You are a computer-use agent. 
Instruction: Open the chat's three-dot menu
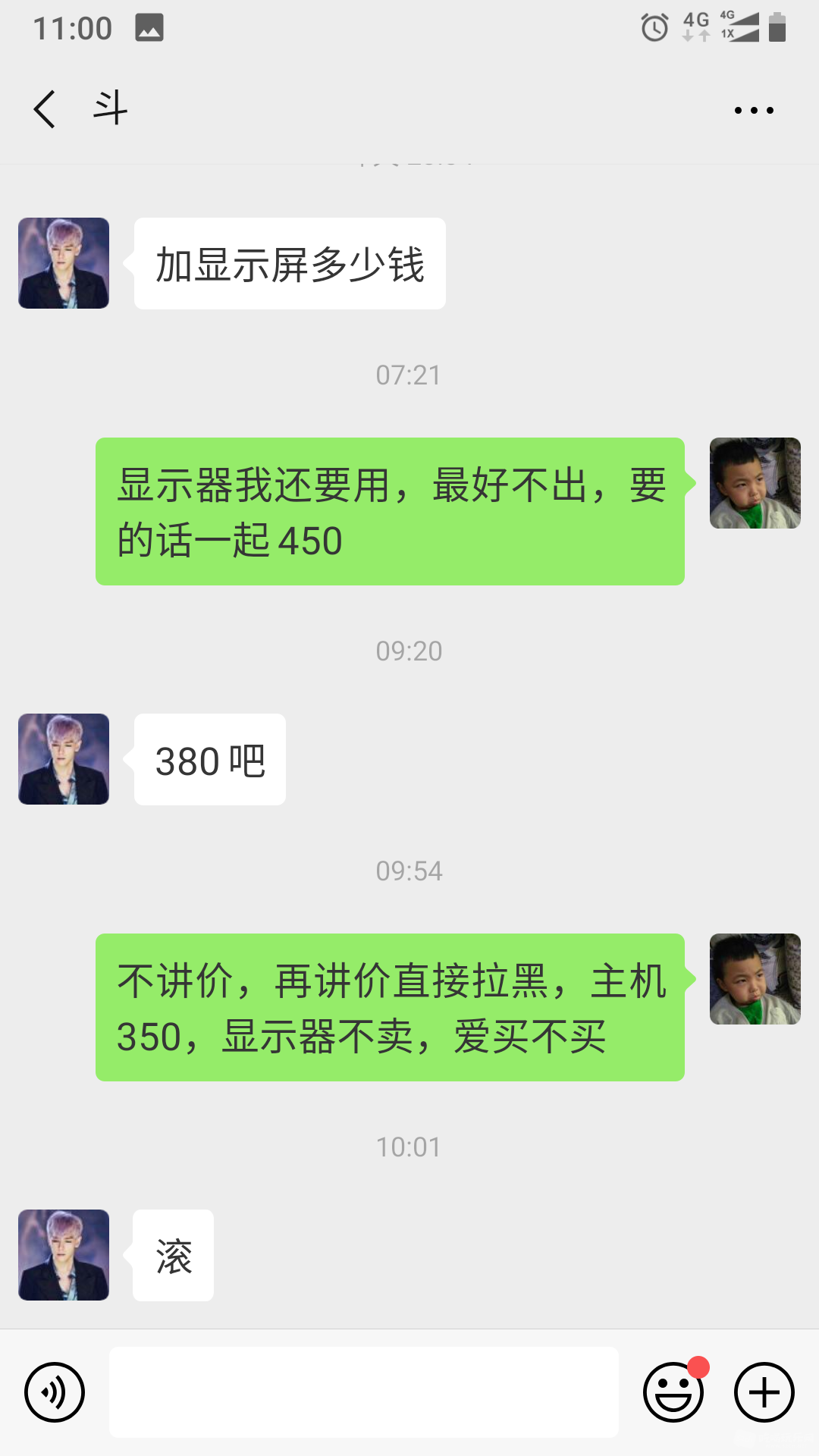(x=754, y=111)
